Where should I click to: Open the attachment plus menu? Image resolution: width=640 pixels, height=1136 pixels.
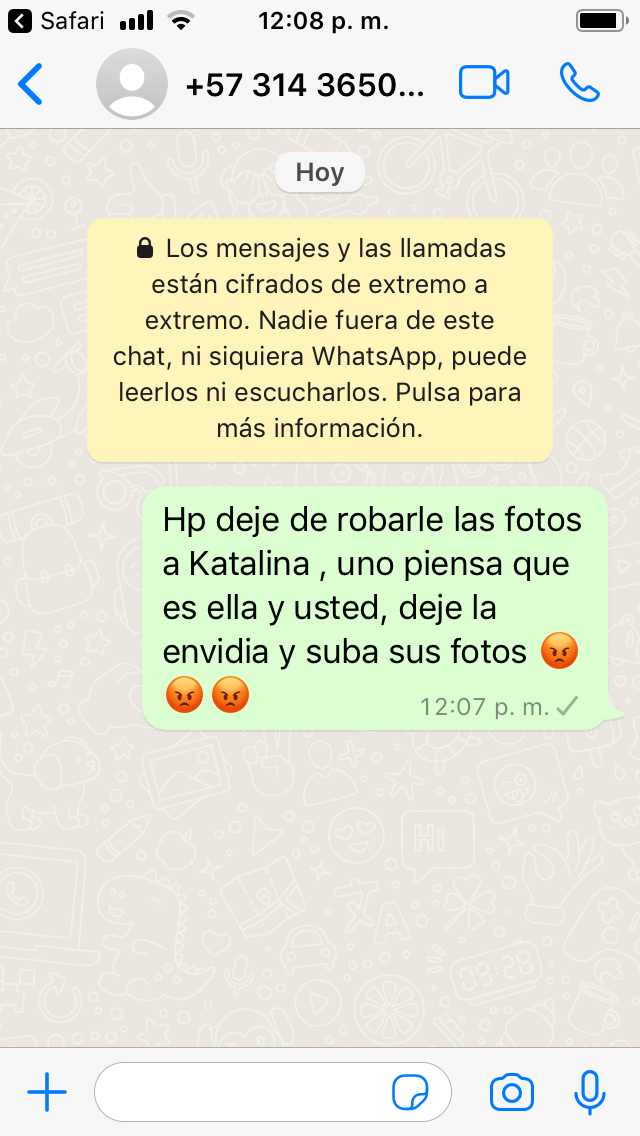47,1092
